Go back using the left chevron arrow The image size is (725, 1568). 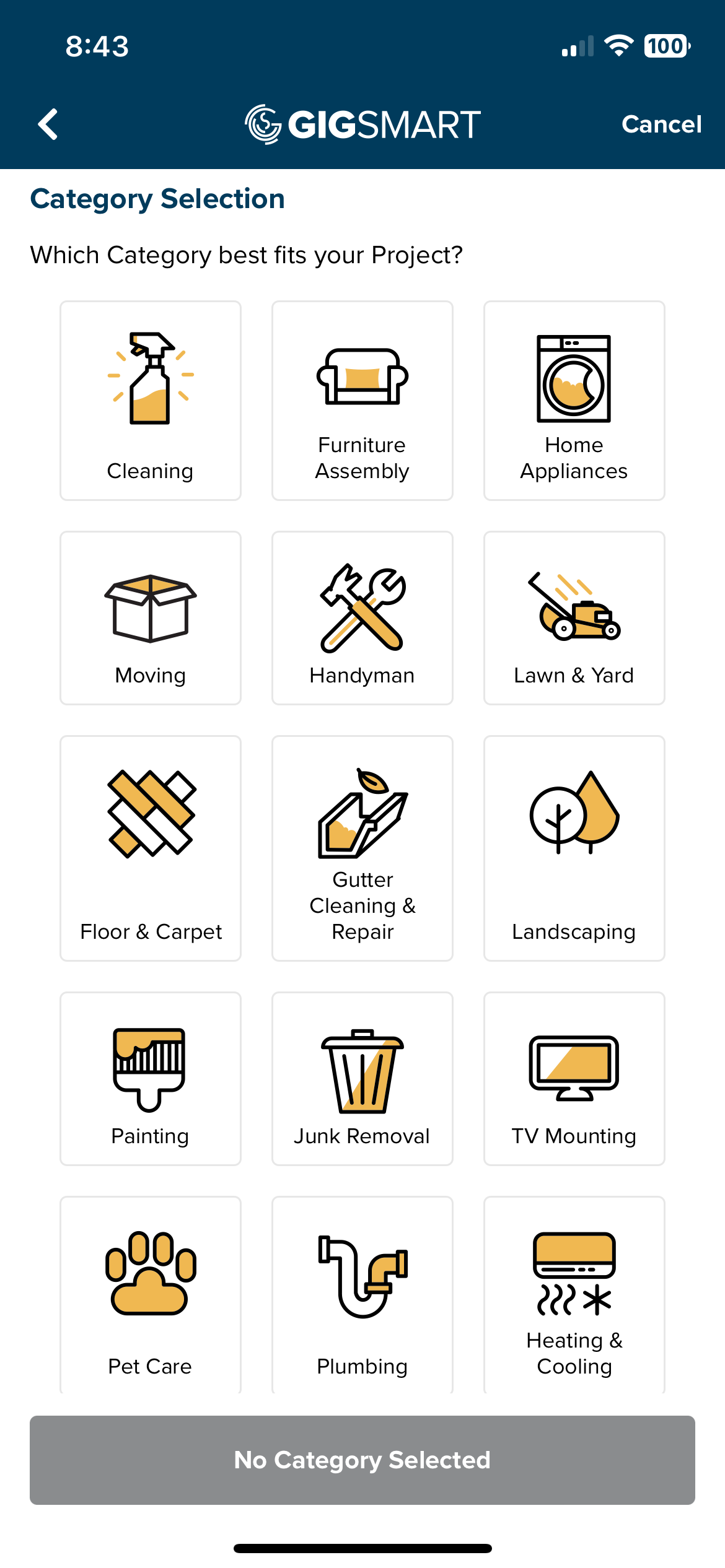(48, 123)
